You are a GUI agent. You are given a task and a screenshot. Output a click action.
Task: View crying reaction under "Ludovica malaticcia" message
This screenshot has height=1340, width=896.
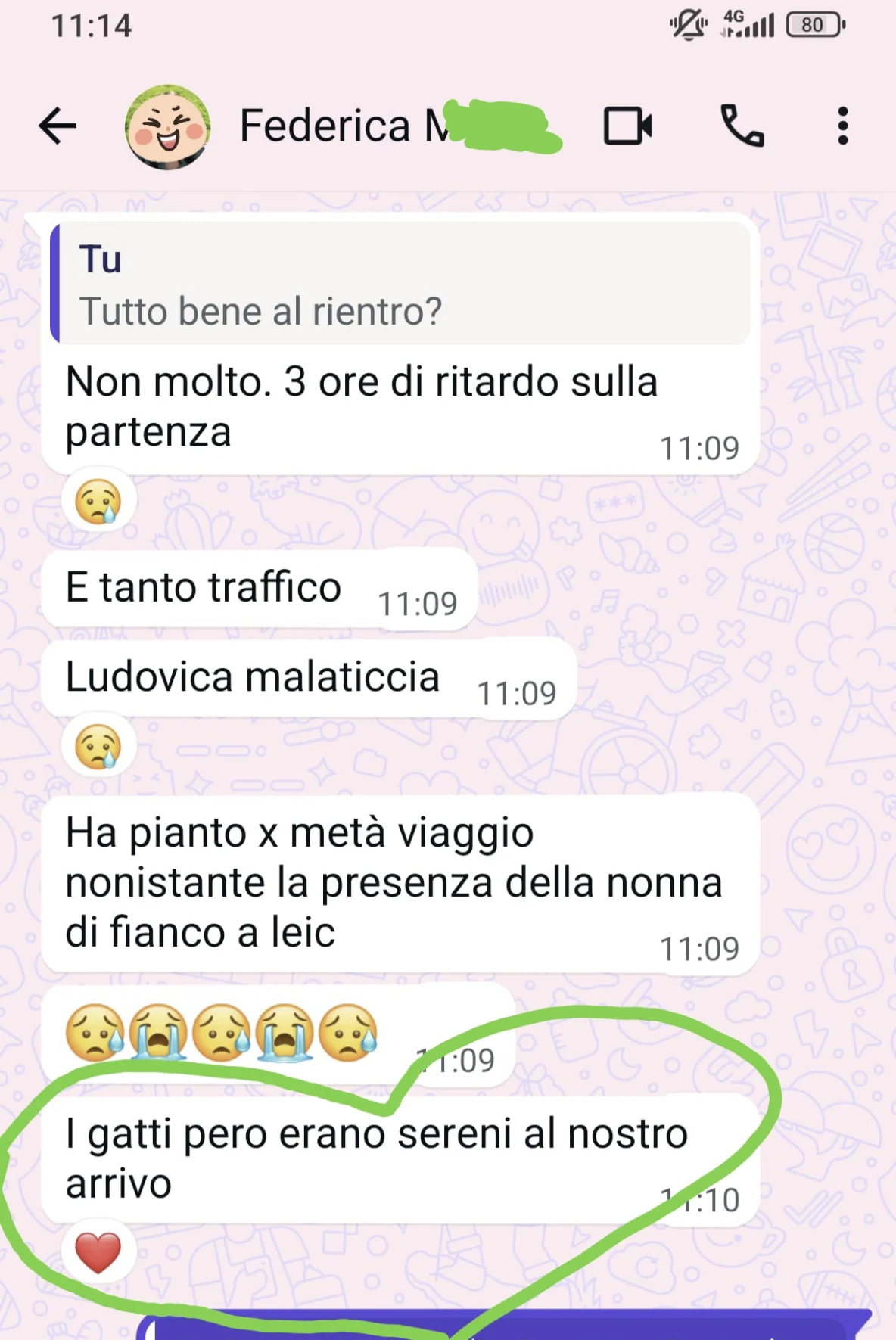coord(98,746)
